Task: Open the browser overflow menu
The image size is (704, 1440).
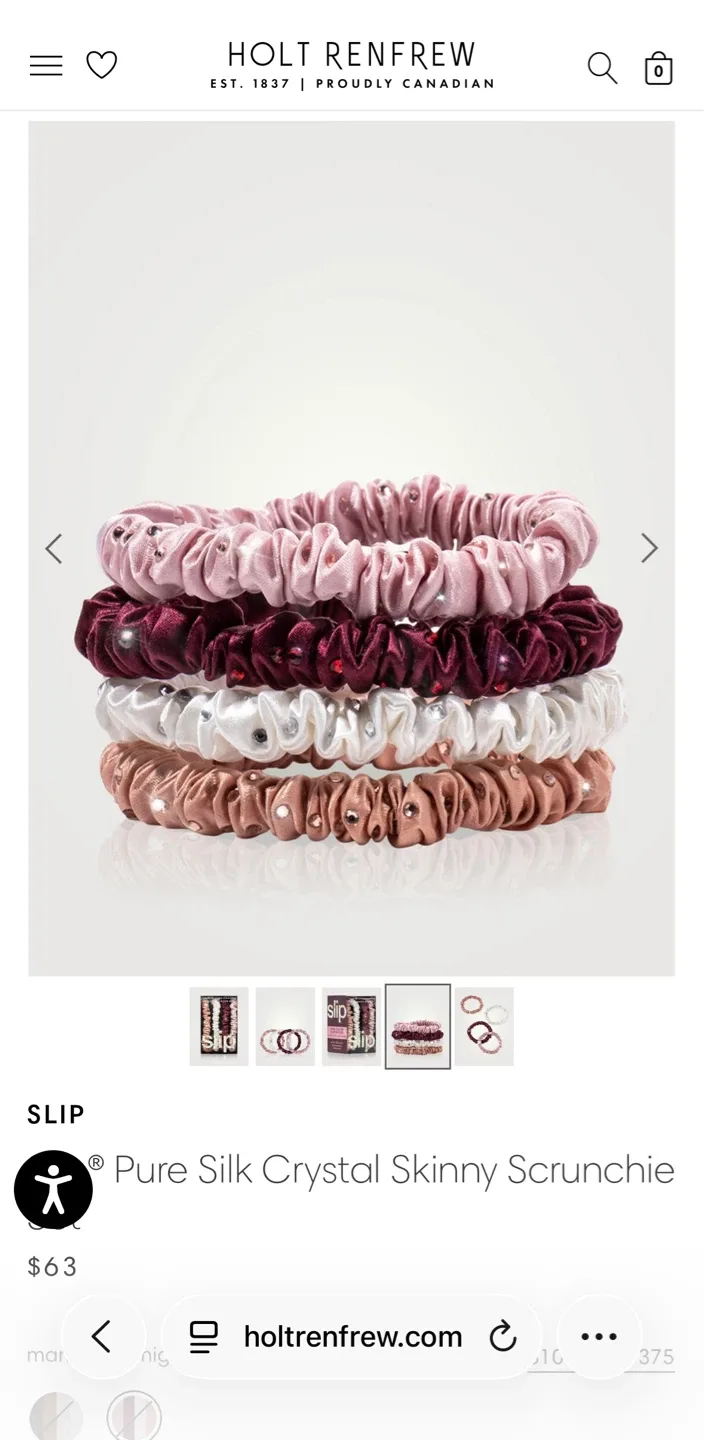Action: coord(599,1336)
